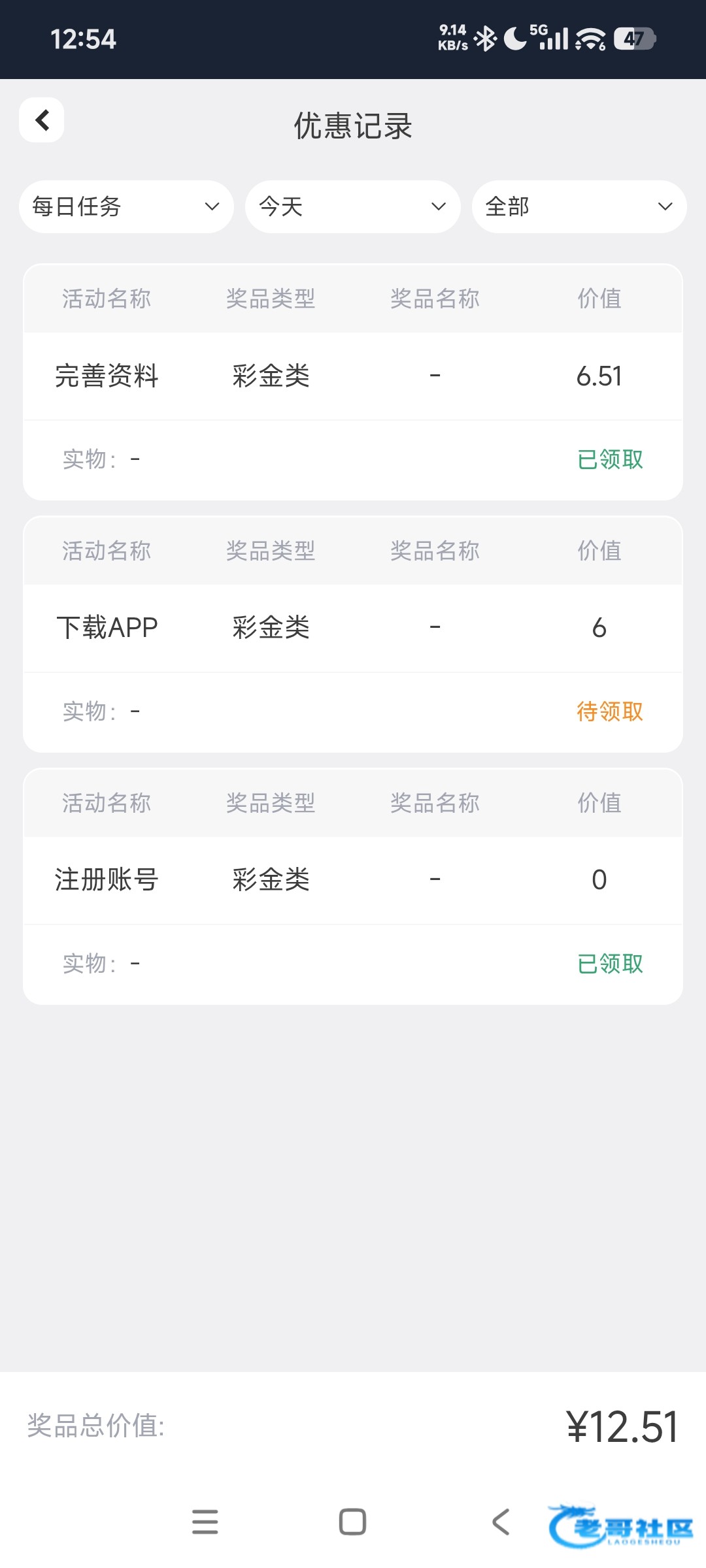Open the 今天 date filter dropdown
Image resolution: width=706 pixels, height=1568 pixels.
point(352,207)
